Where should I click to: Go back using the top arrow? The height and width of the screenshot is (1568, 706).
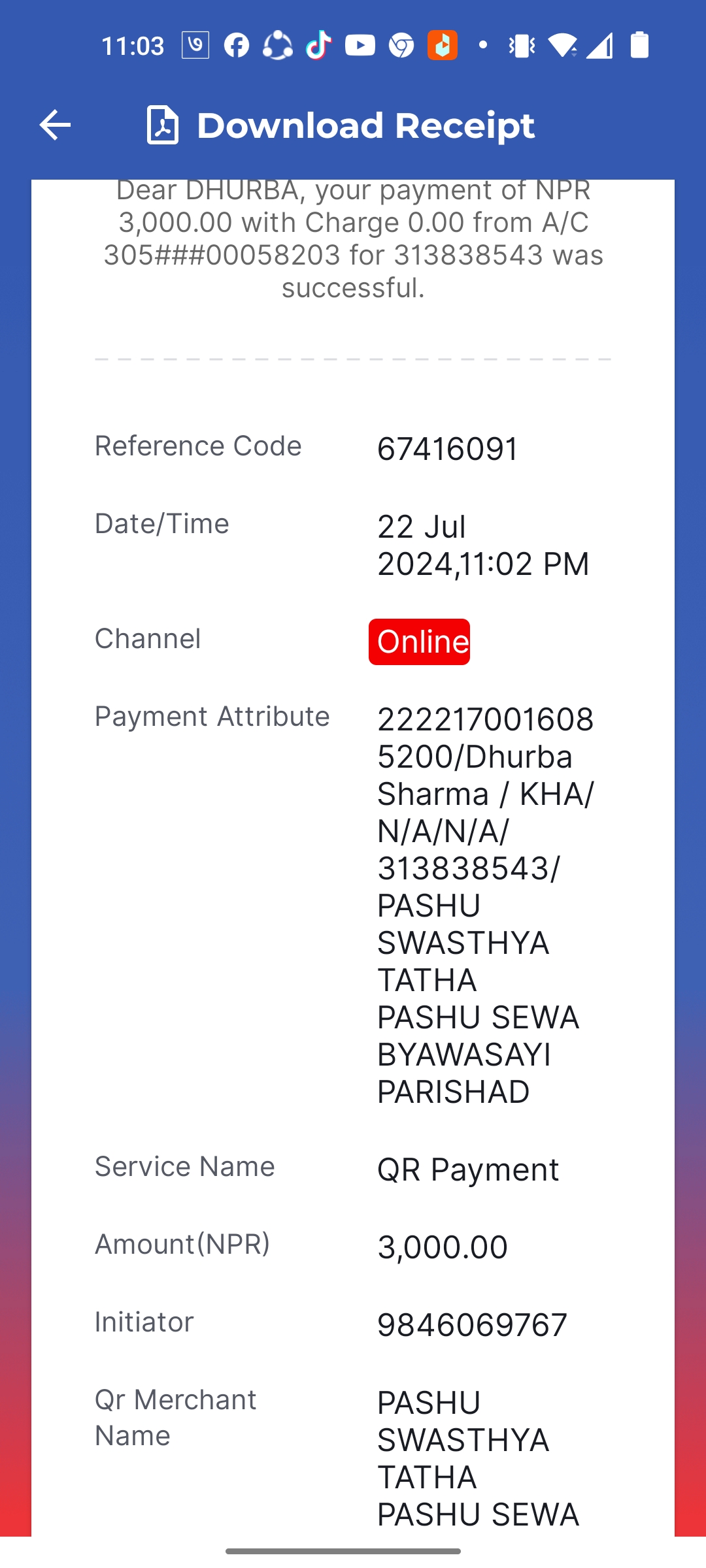pos(55,125)
